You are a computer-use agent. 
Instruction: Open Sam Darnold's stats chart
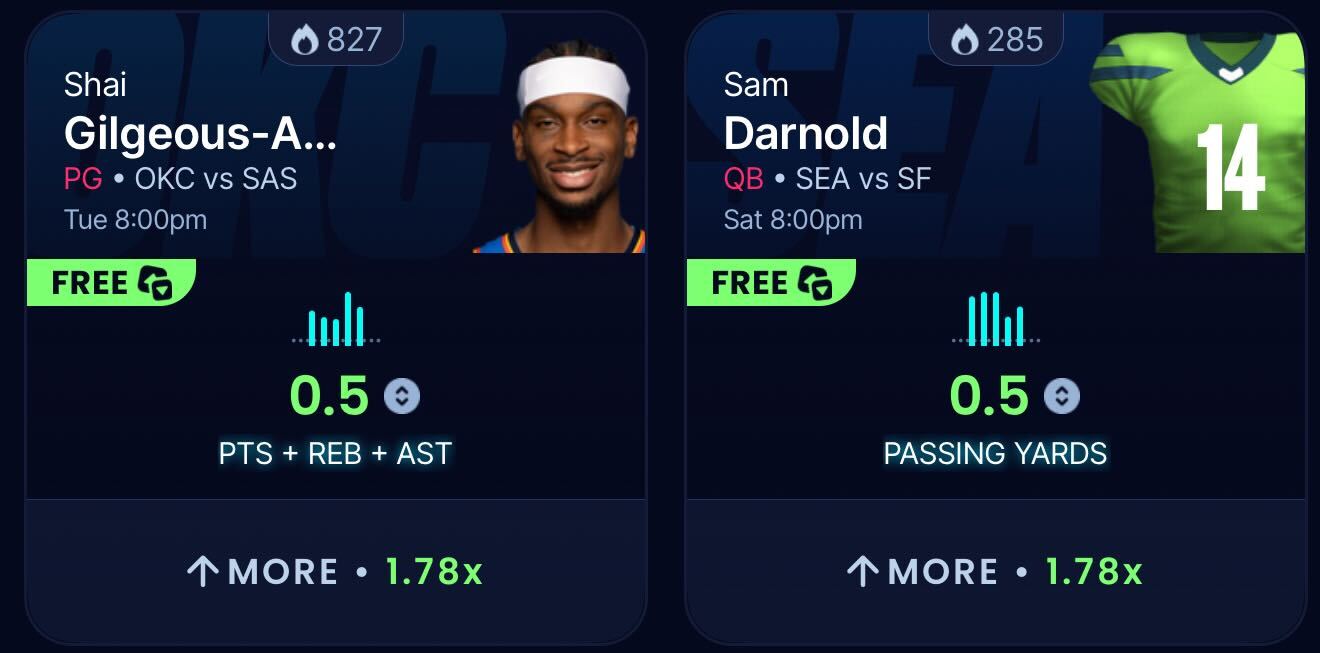pyautogui.click(x=996, y=320)
